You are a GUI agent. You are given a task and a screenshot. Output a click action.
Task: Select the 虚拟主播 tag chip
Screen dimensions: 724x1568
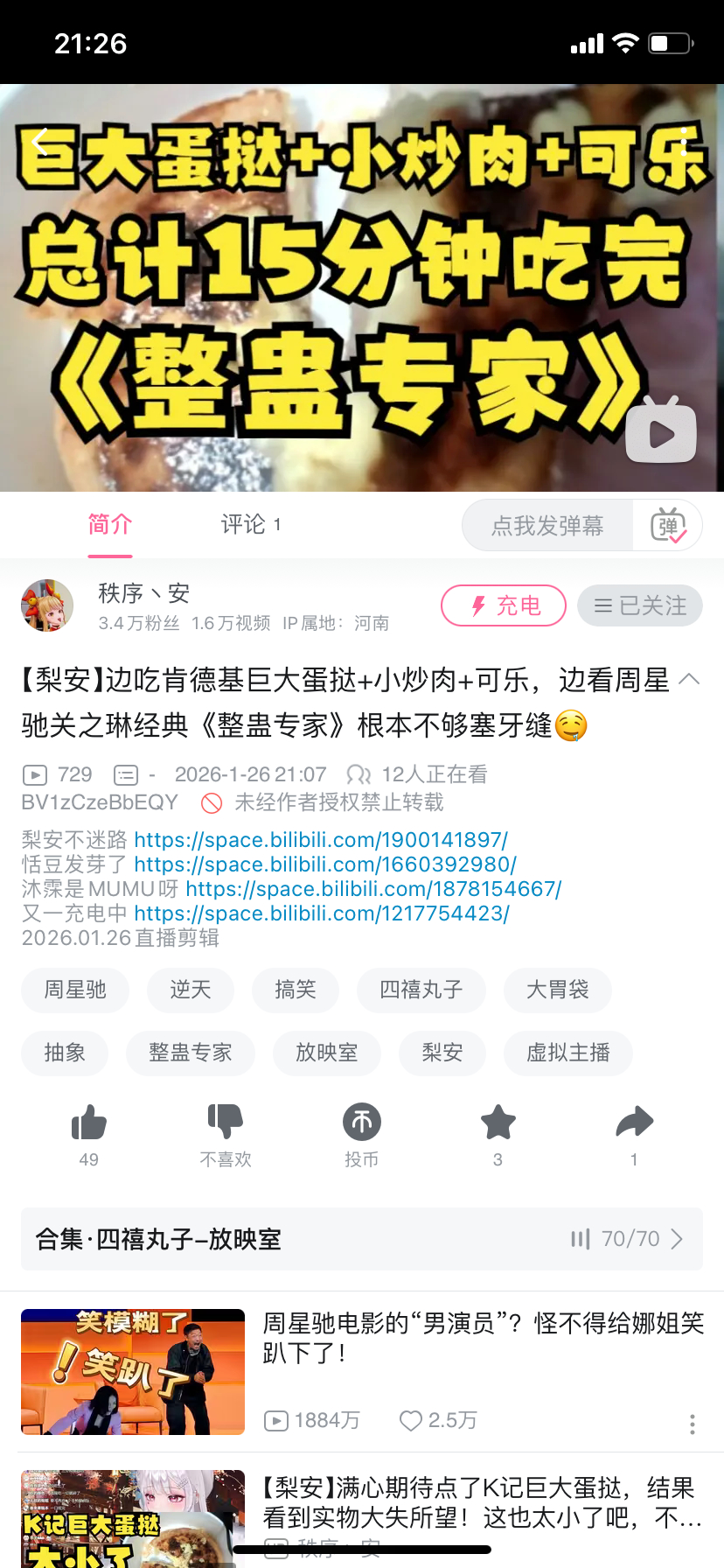[x=567, y=1053]
